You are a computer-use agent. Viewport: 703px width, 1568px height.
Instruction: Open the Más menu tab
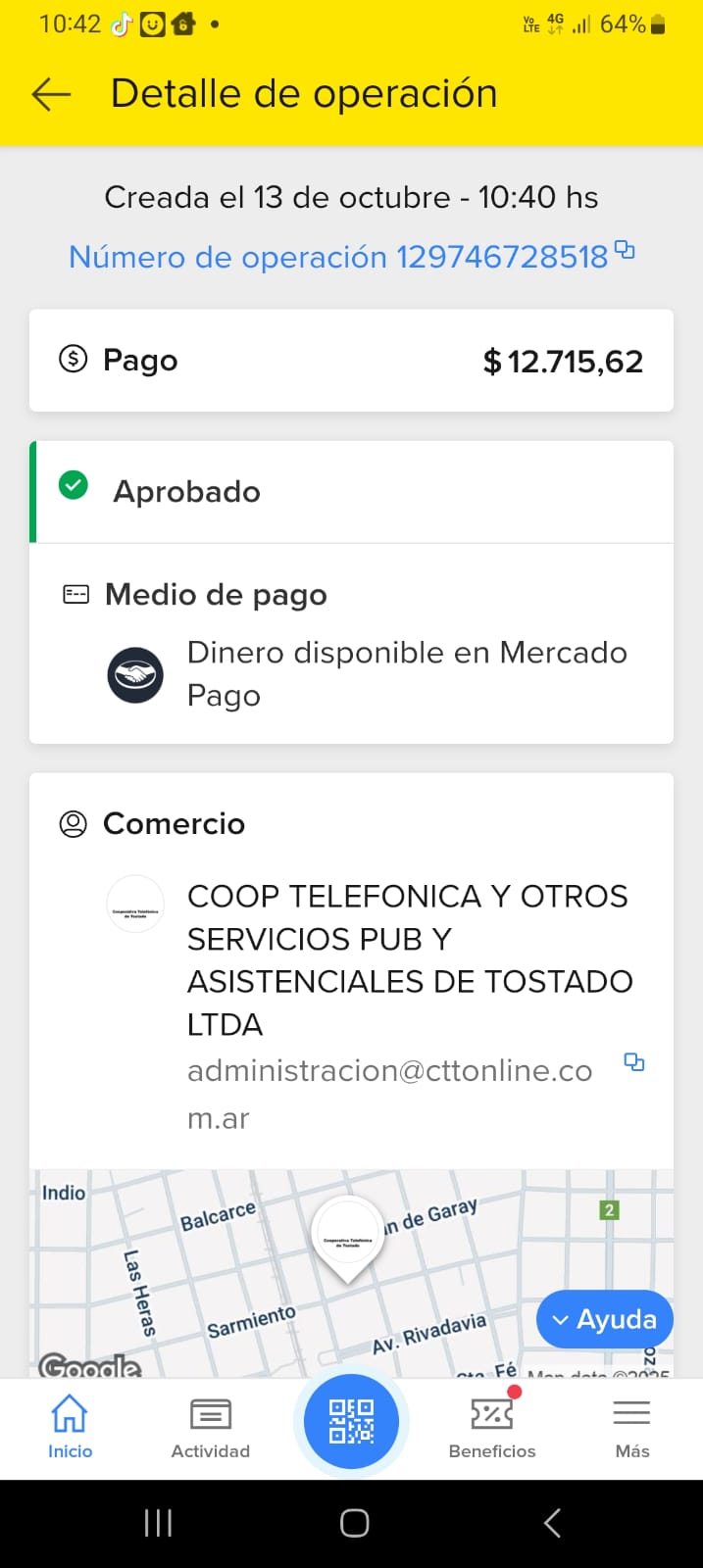click(x=631, y=1427)
